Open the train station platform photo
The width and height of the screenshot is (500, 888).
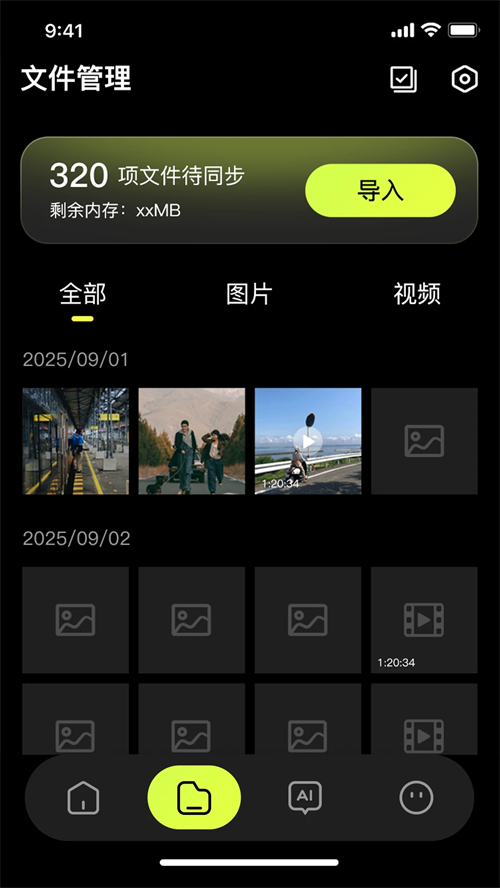pos(75,441)
